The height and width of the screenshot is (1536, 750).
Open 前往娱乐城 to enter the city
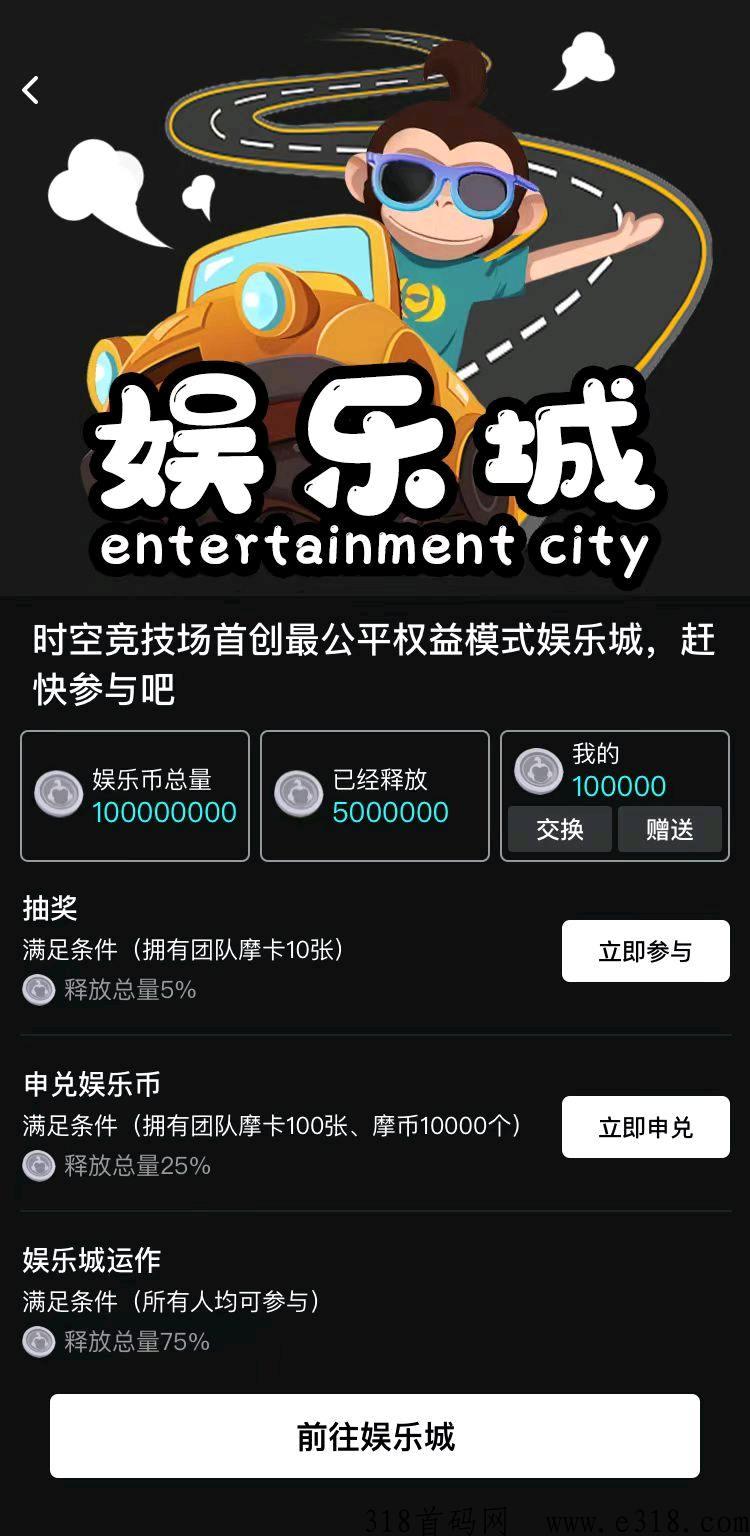click(375, 1436)
